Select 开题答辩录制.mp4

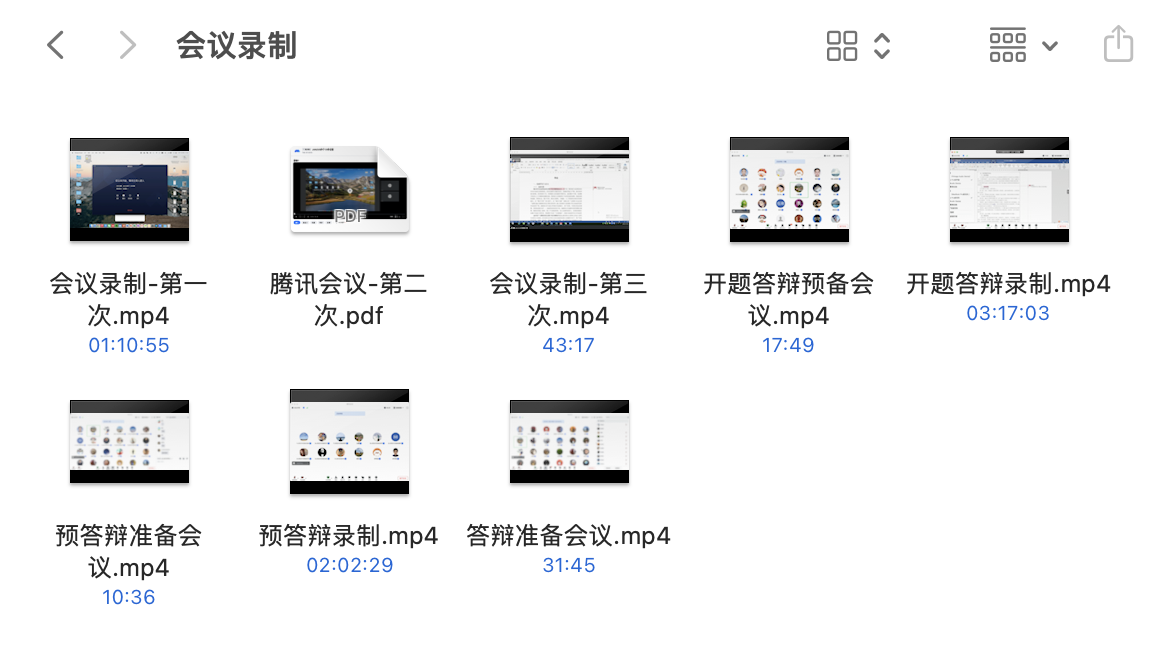coord(1009,190)
